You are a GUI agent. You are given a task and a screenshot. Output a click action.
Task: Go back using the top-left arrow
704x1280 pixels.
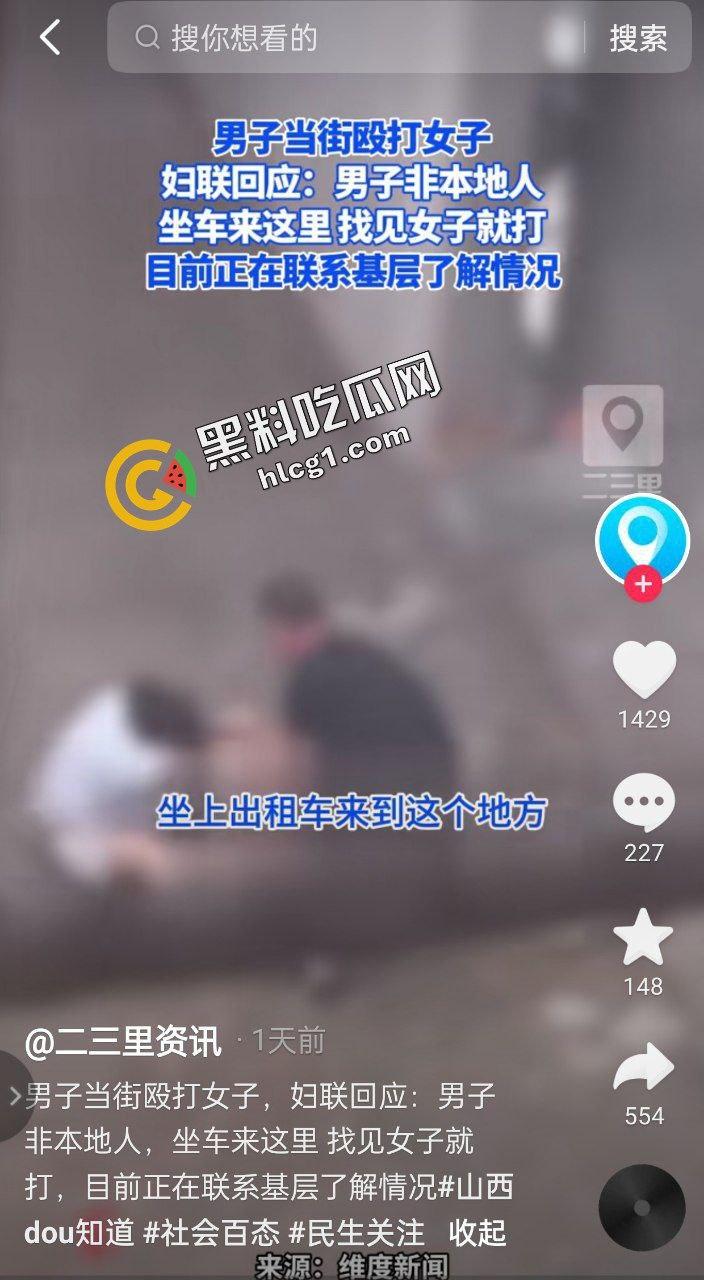(x=50, y=38)
